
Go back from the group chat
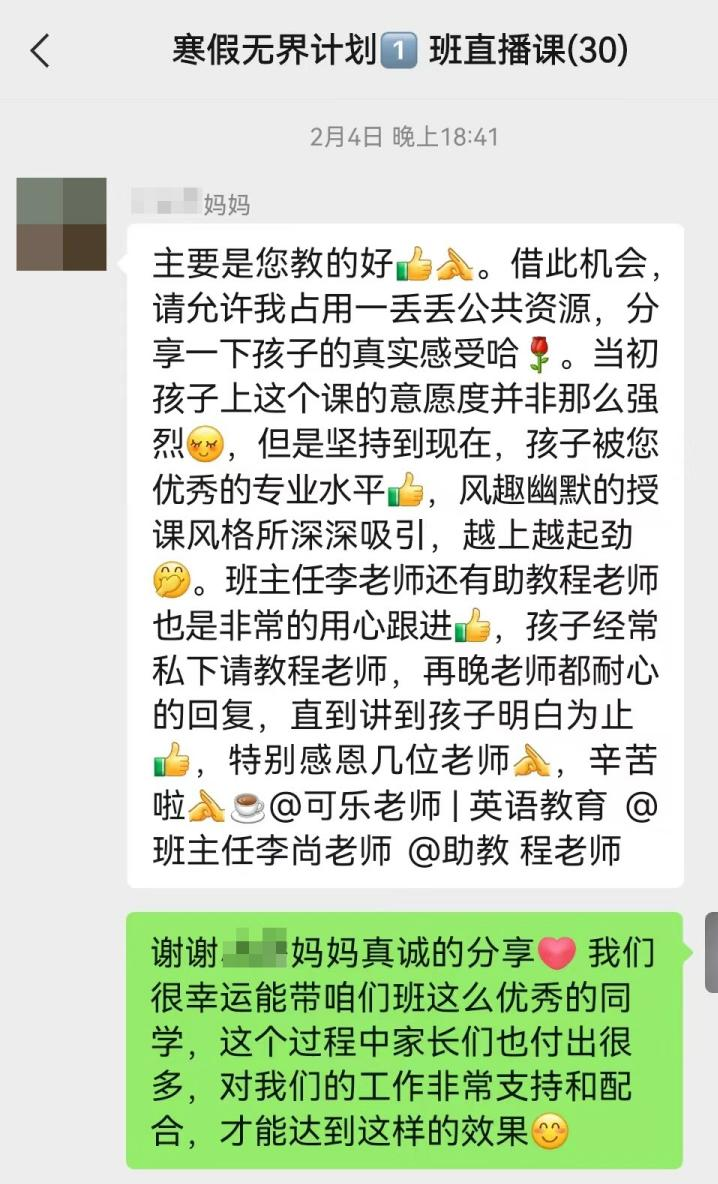tap(40, 50)
